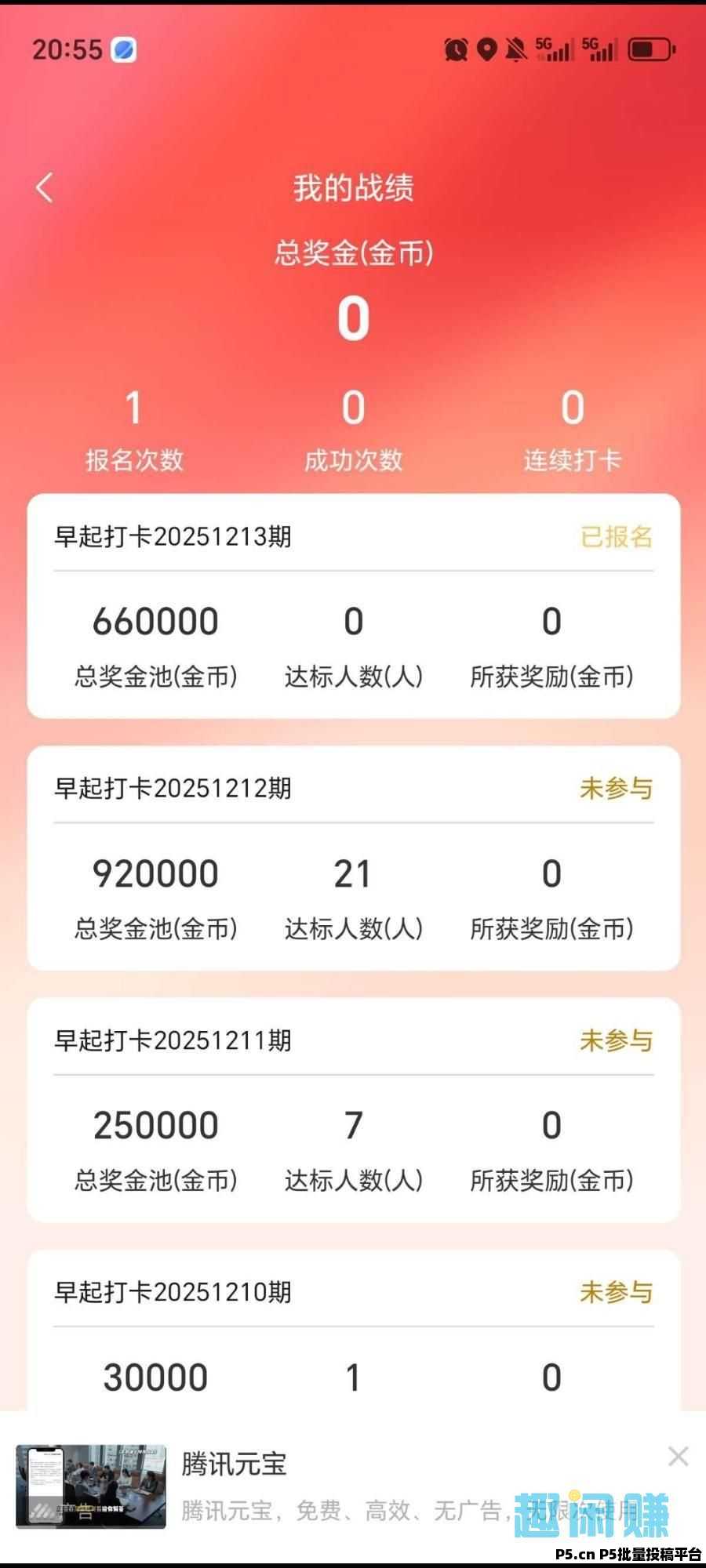
Task: Tap 未参与 label on the 20251211 card
Action: pos(616,1041)
